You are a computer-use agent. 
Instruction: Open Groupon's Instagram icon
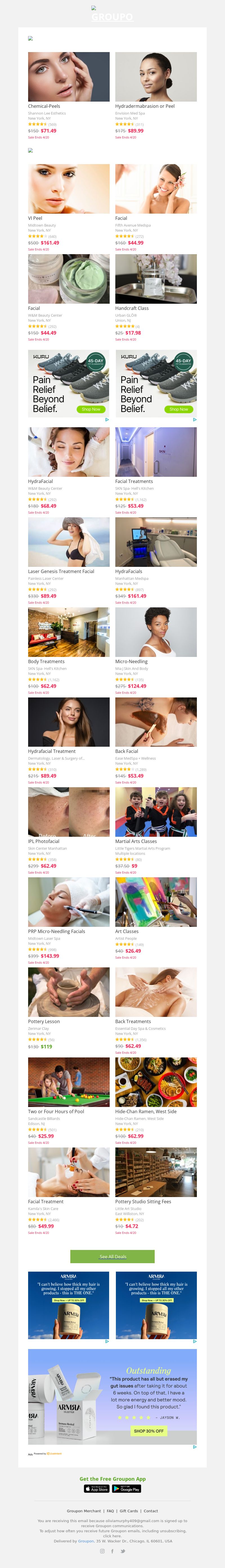pos(102,1551)
